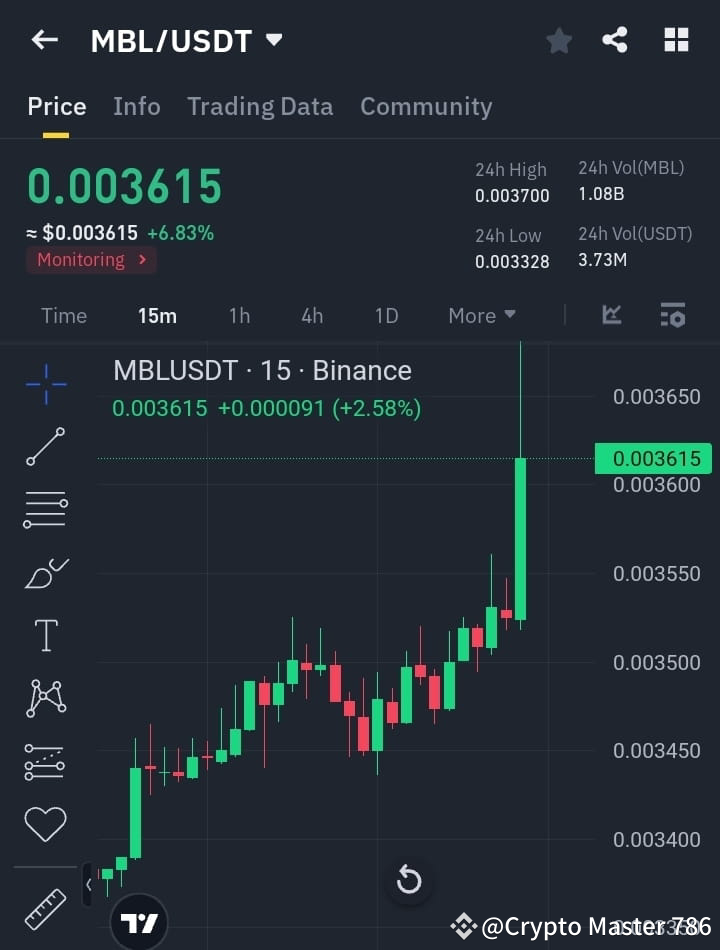The width and height of the screenshot is (720, 950).
Task: Open the MBL/USDT pair selector dropdown
Action: click(272, 41)
